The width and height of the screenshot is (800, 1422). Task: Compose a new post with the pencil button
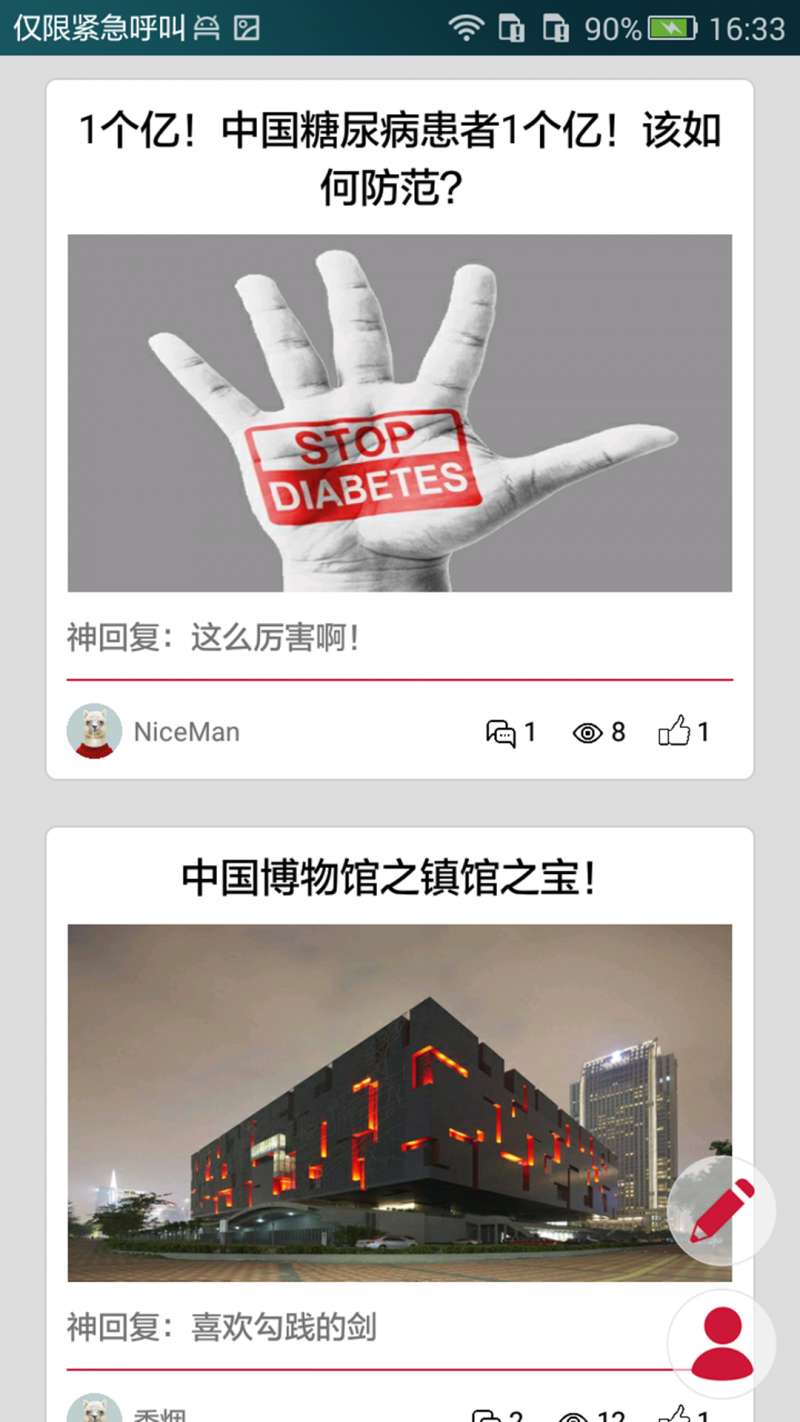tap(722, 1211)
